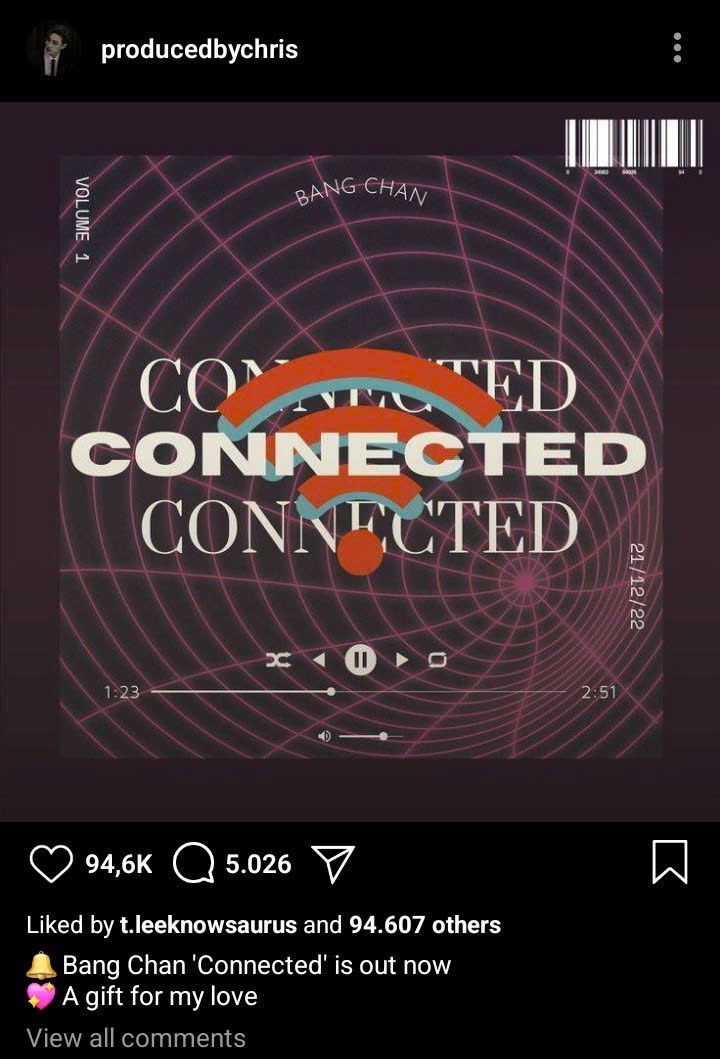Viewport: 720px width, 1059px height.
Task: View all comments
Action: pyautogui.click(x=136, y=1038)
